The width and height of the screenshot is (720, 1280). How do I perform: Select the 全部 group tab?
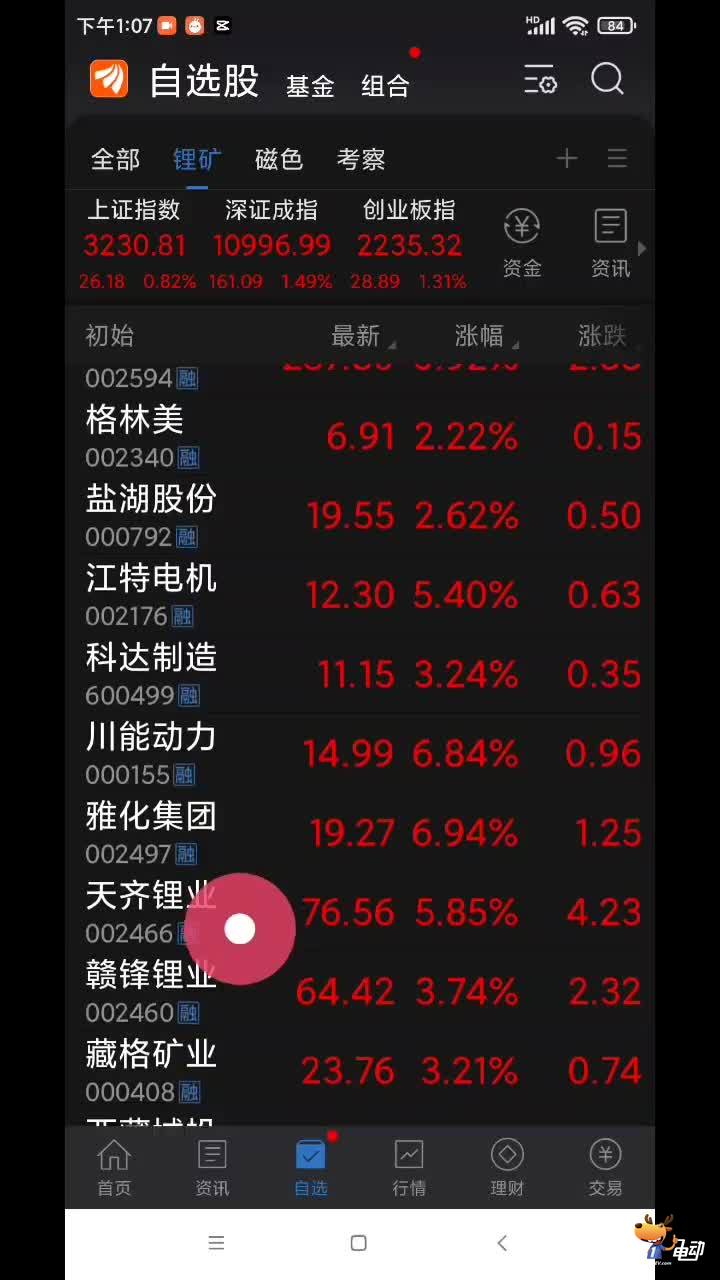pyautogui.click(x=116, y=159)
